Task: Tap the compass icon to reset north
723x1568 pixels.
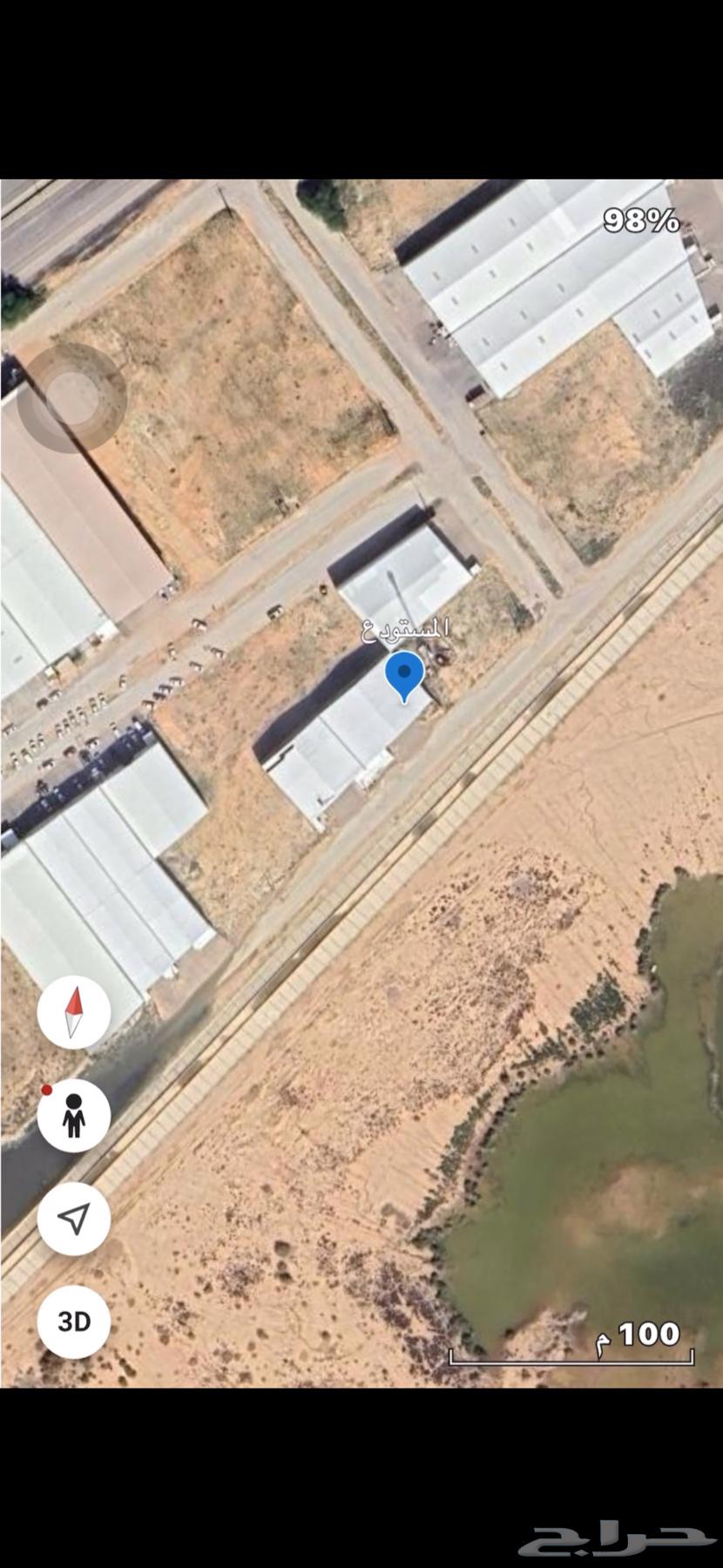Action: (73, 1013)
